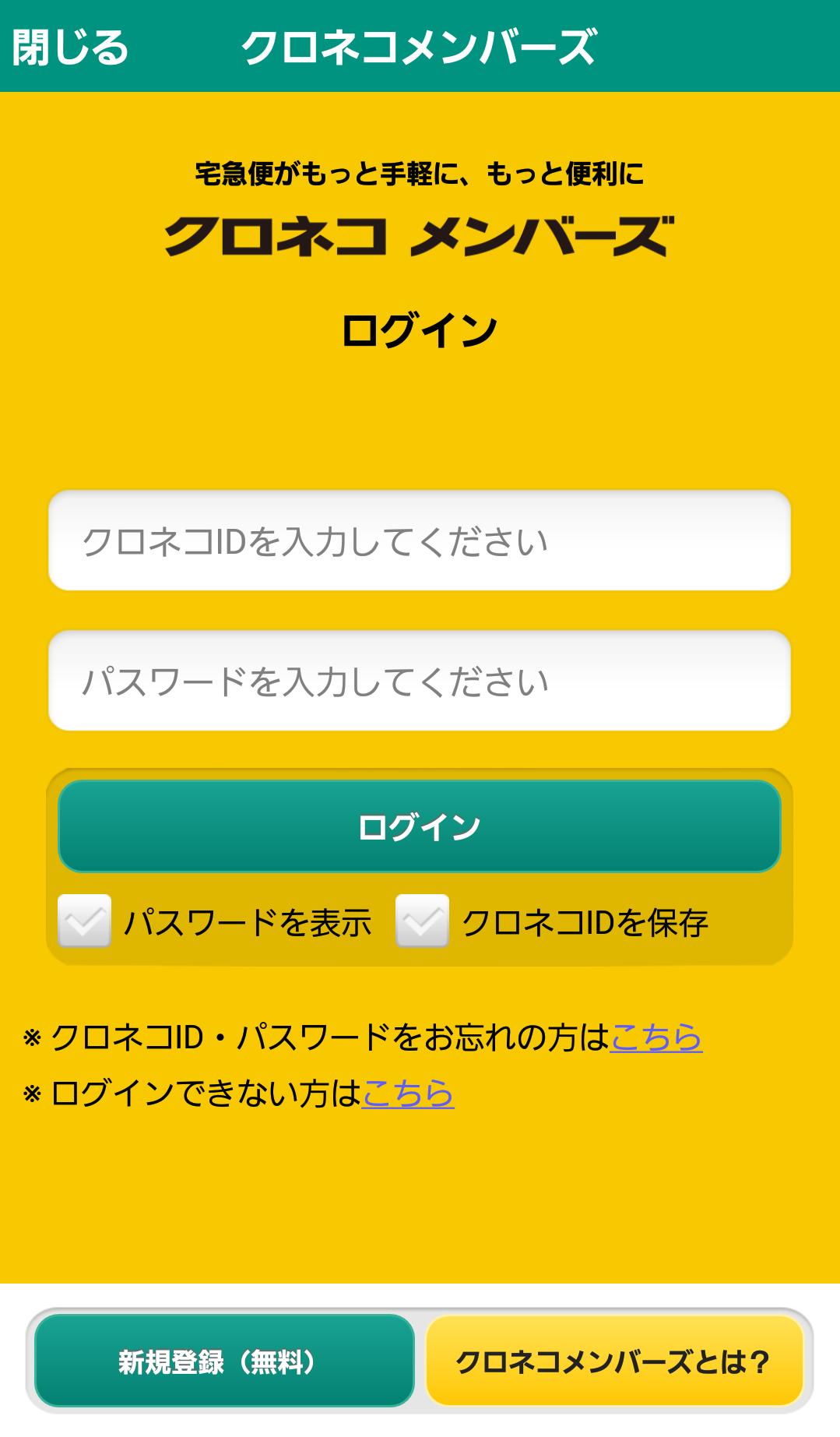
Task: Focus the クロネコID input field
Action: (419, 541)
